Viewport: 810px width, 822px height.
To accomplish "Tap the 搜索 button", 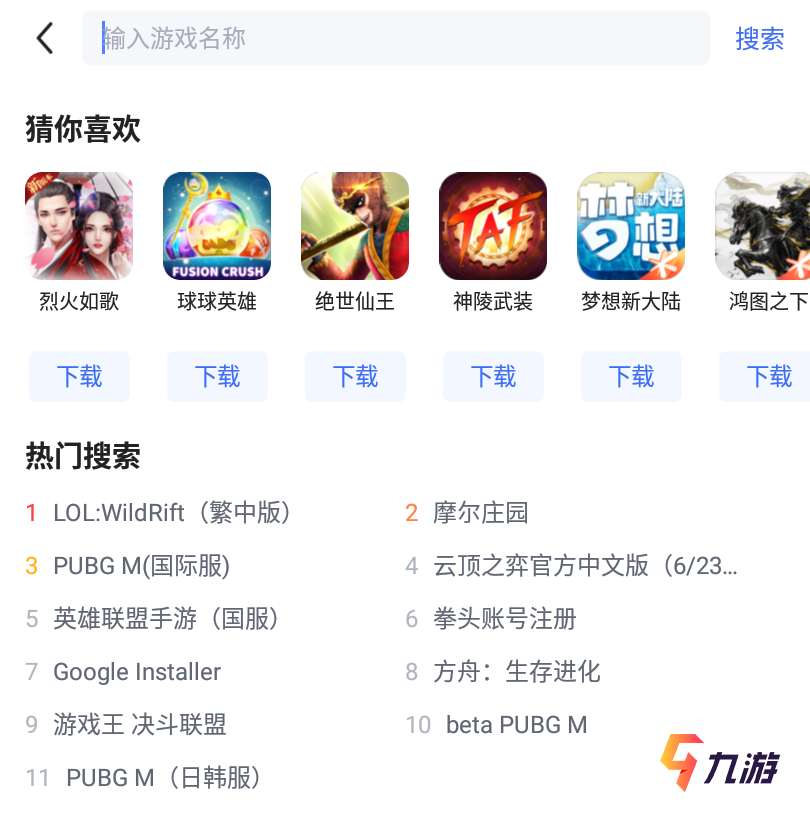I will coord(759,39).
